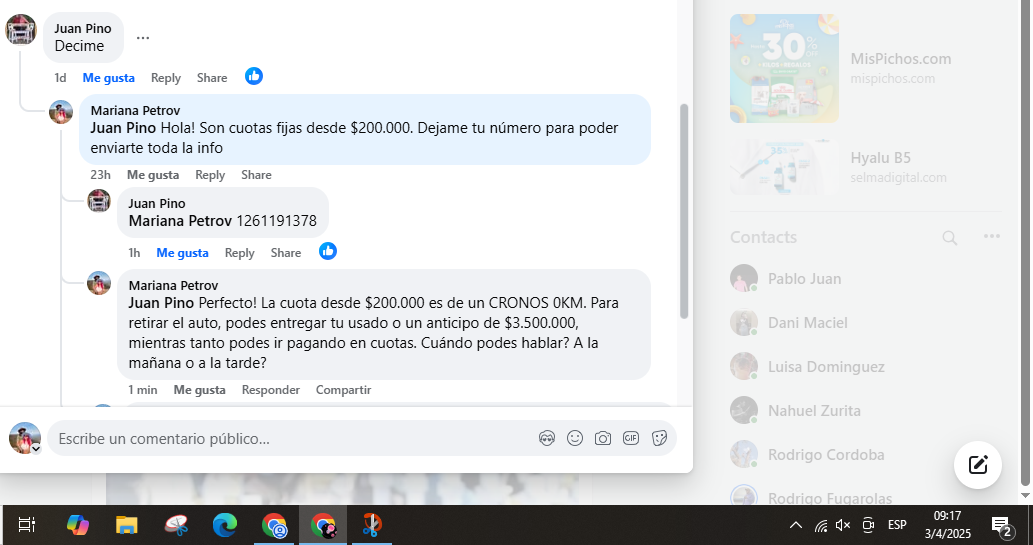
Task: Open the chat with Luisa Dominguez
Action: pyautogui.click(x=826, y=367)
